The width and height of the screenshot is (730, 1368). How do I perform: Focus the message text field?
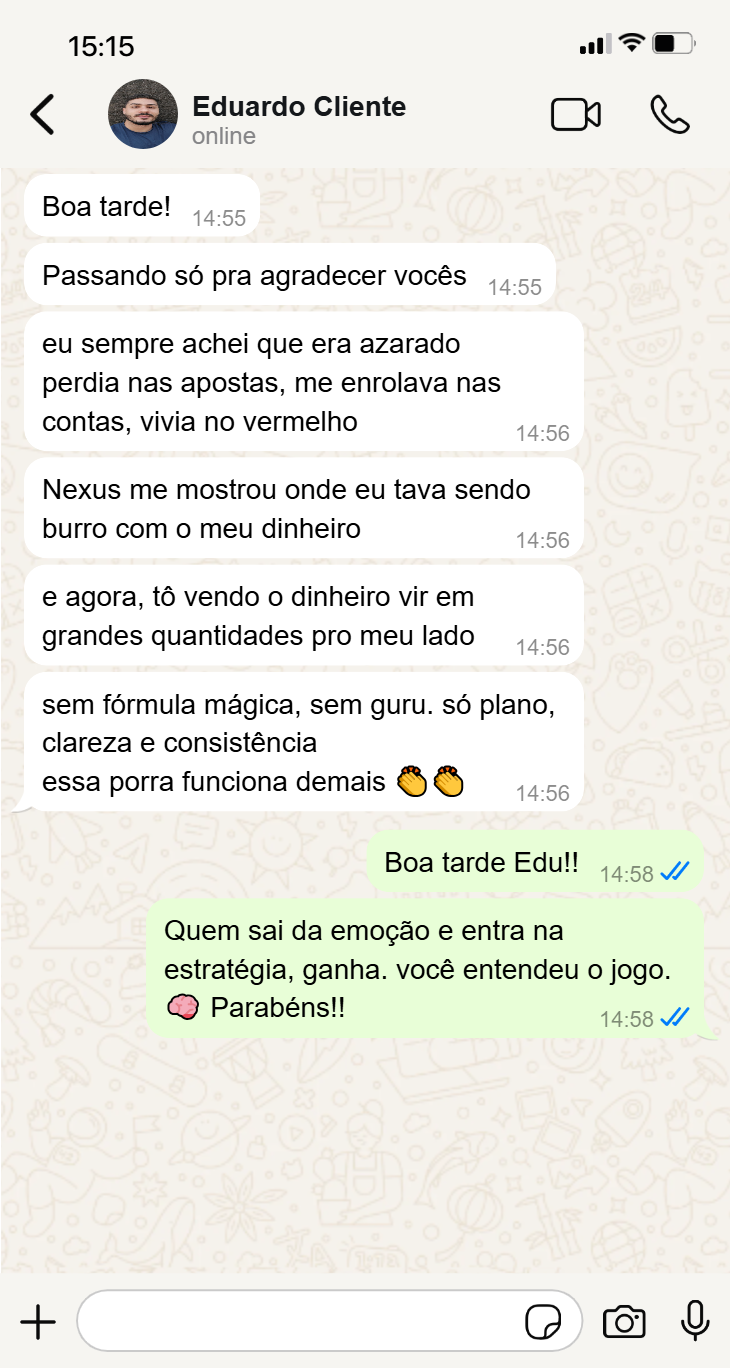tap(300, 1322)
